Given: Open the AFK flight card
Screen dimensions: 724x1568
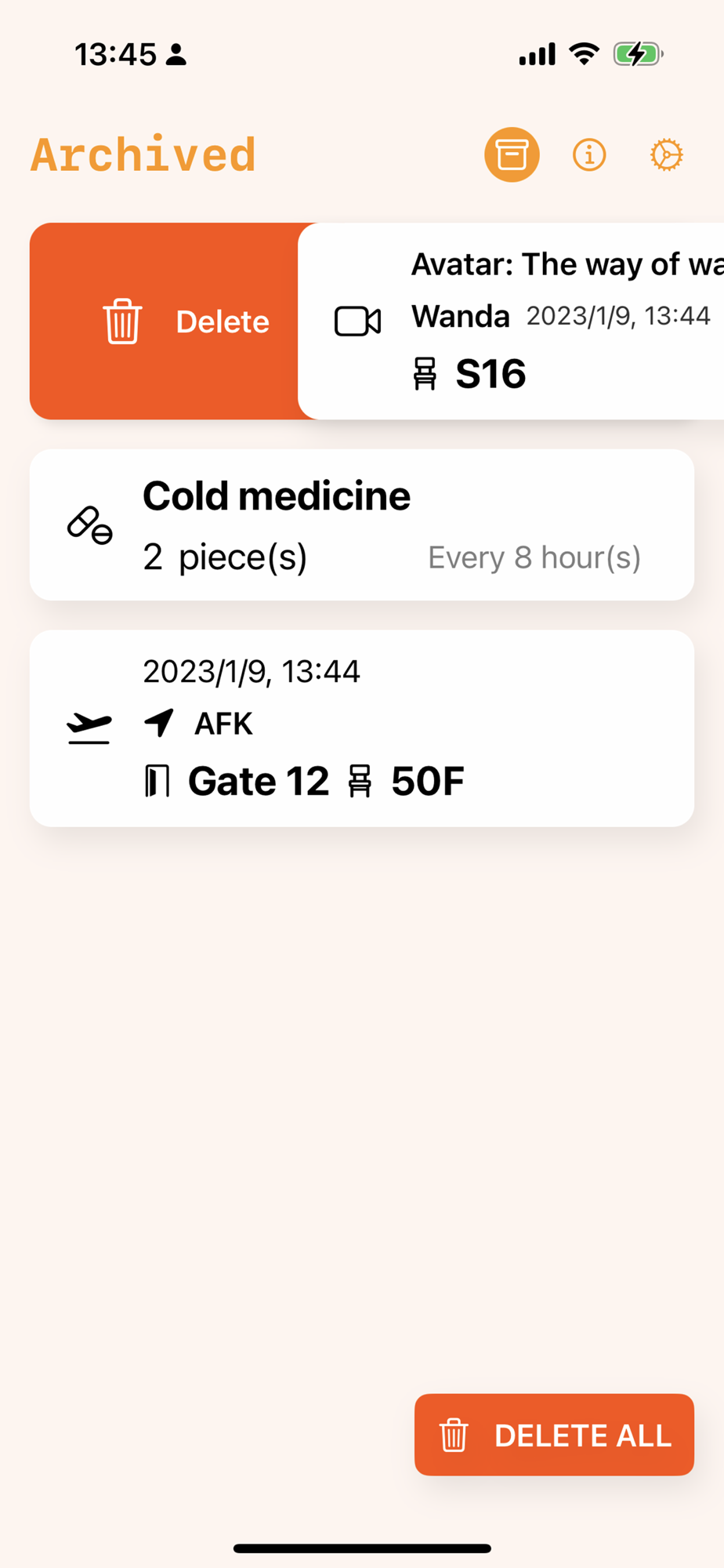Looking at the screenshot, I should coord(361,728).
